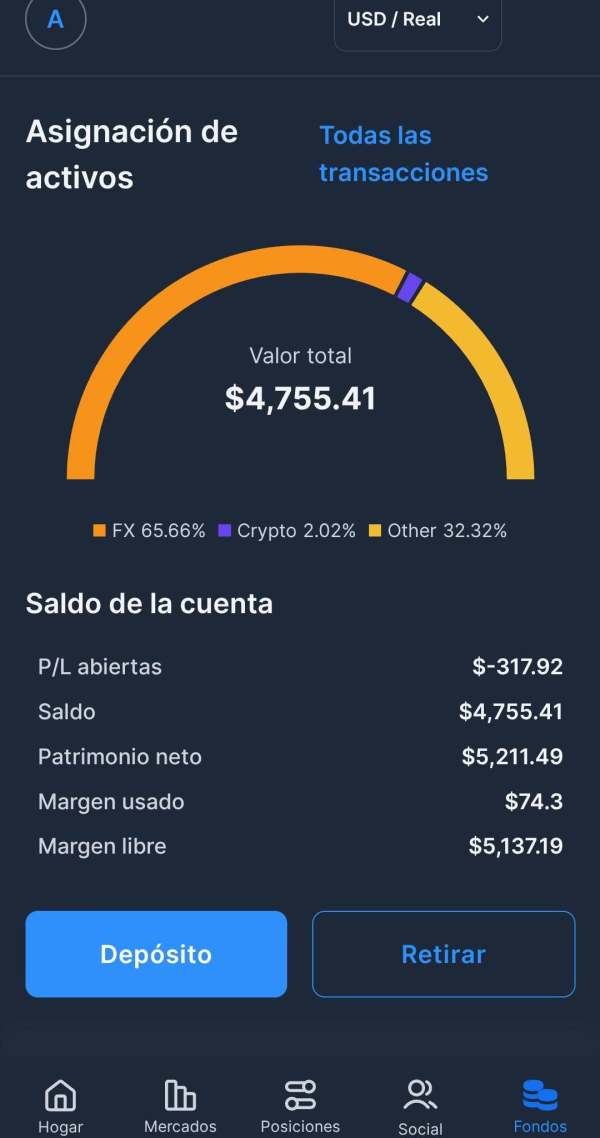The height and width of the screenshot is (1138, 600).
Task: Select the Fondos tab
Action: (x=540, y=1107)
